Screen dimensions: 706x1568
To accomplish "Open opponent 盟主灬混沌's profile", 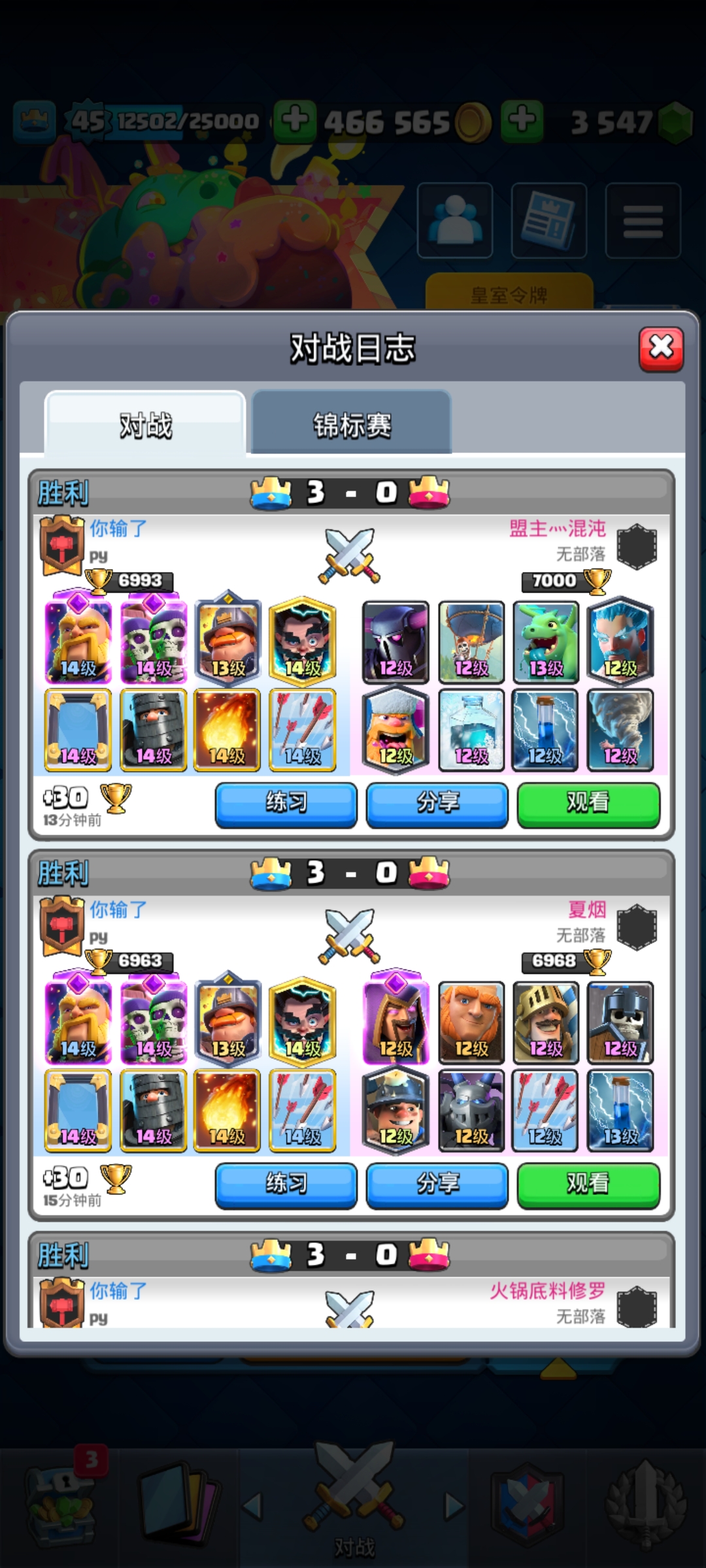I will [557, 528].
